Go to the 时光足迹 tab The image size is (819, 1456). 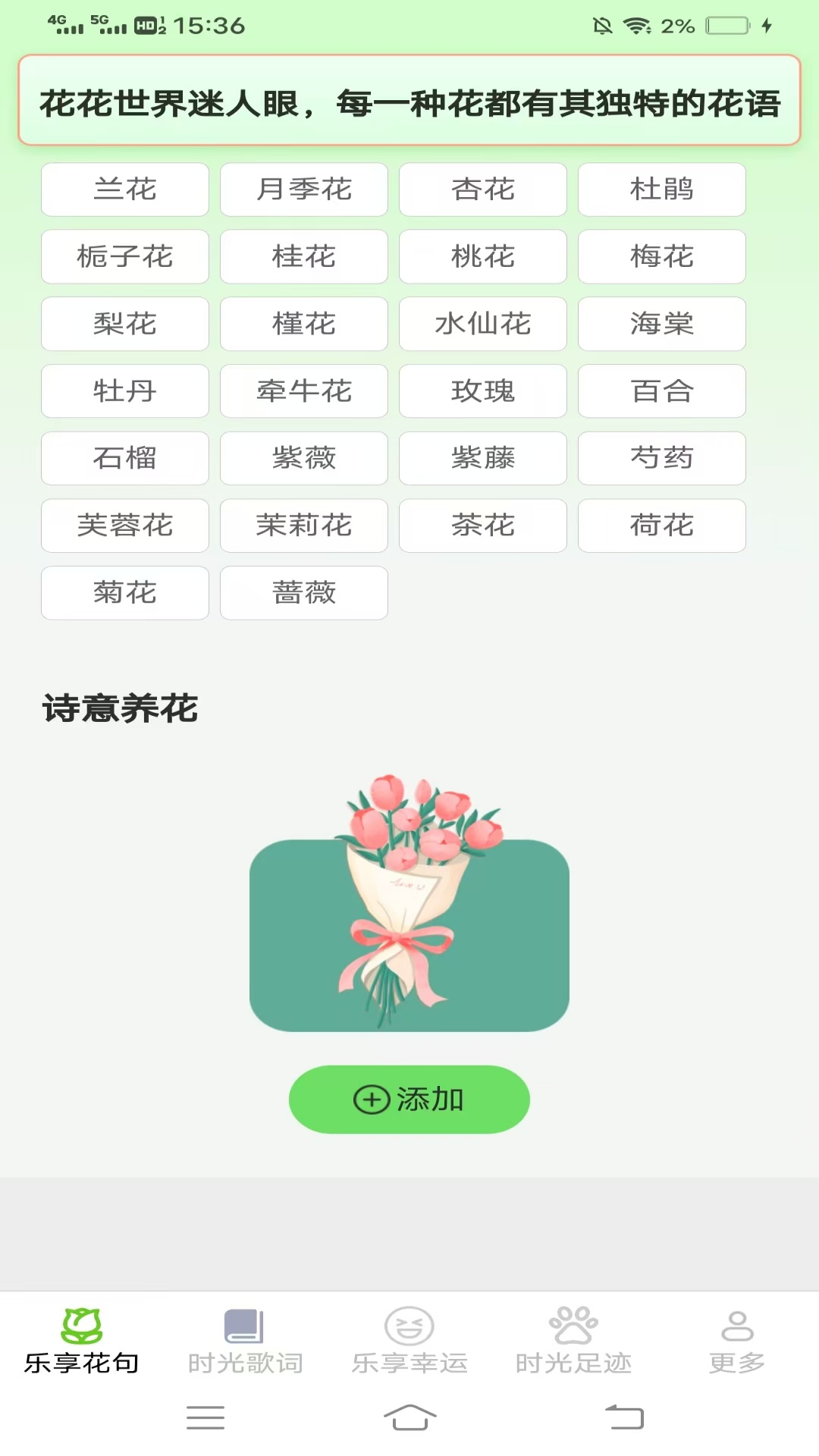[573, 1341]
